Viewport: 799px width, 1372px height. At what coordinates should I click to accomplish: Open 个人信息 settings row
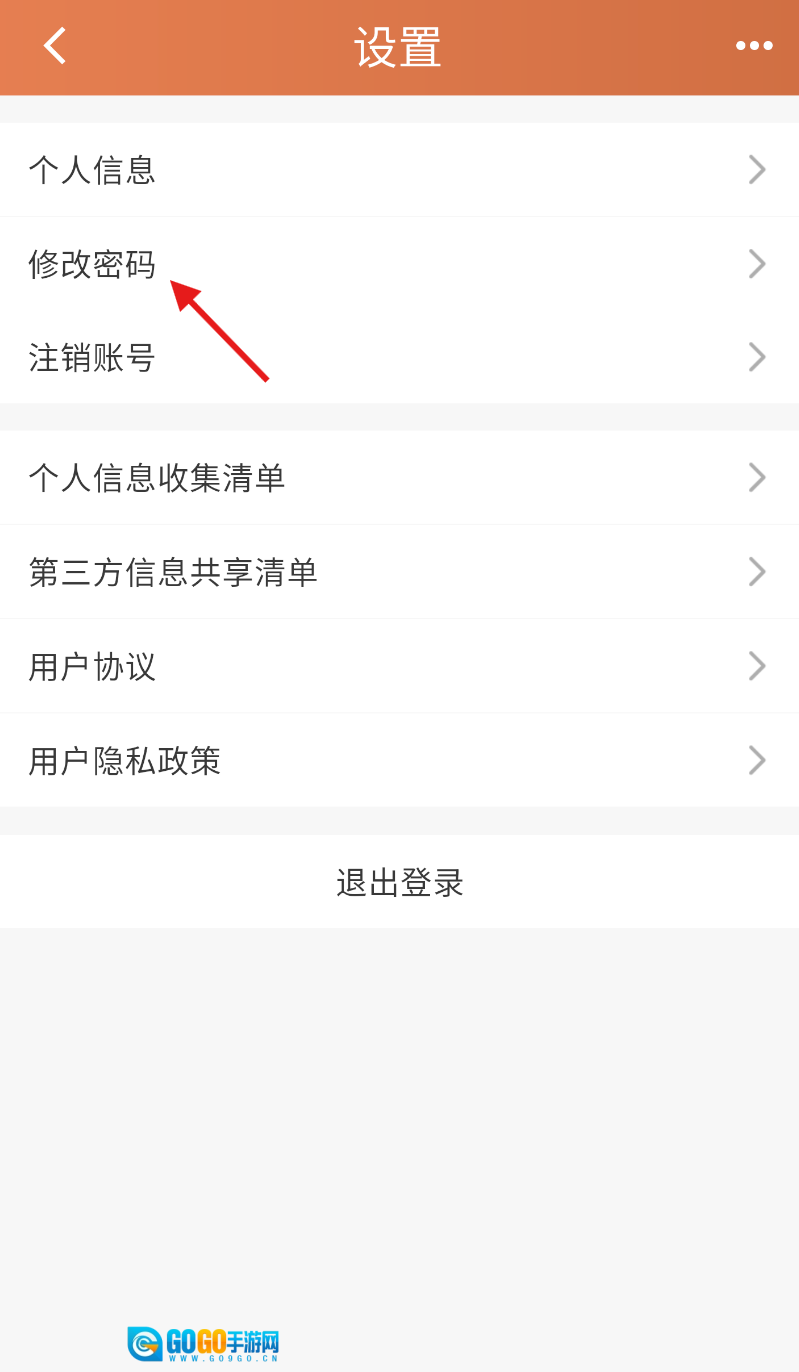pos(399,170)
